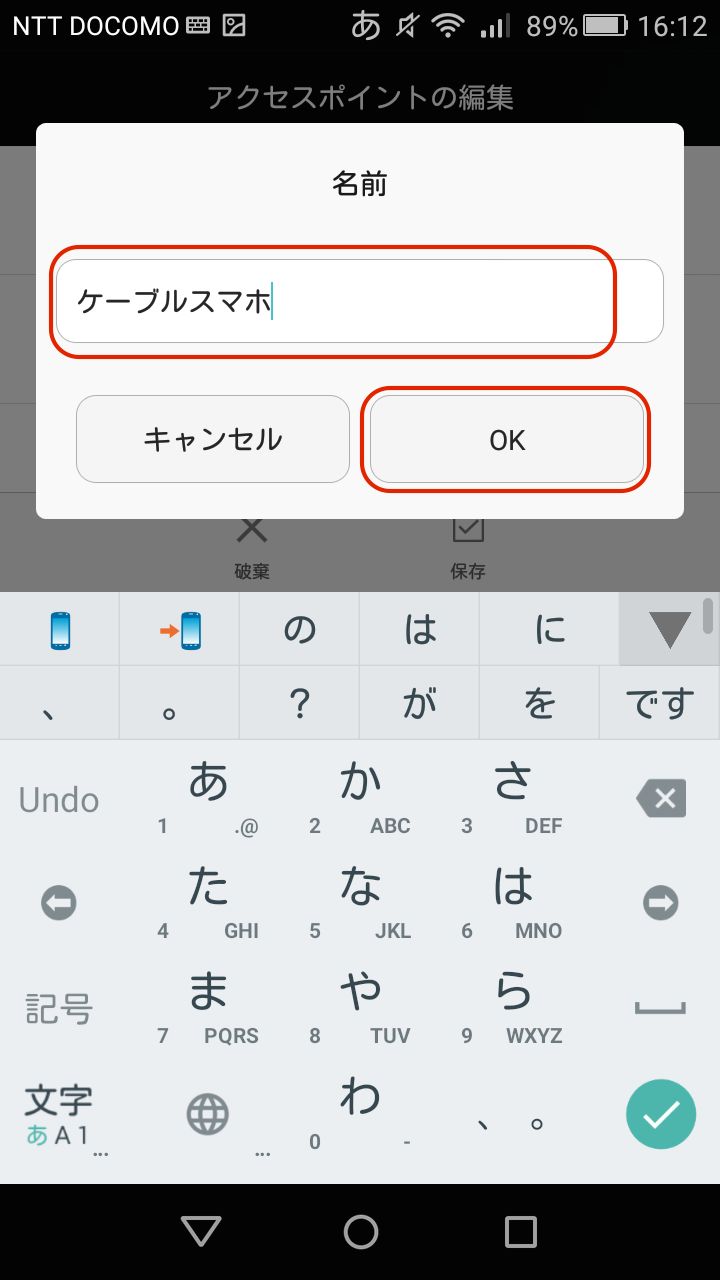This screenshot has height=1280, width=720.
Task: Select the suggestion の
Action: point(299,629)
